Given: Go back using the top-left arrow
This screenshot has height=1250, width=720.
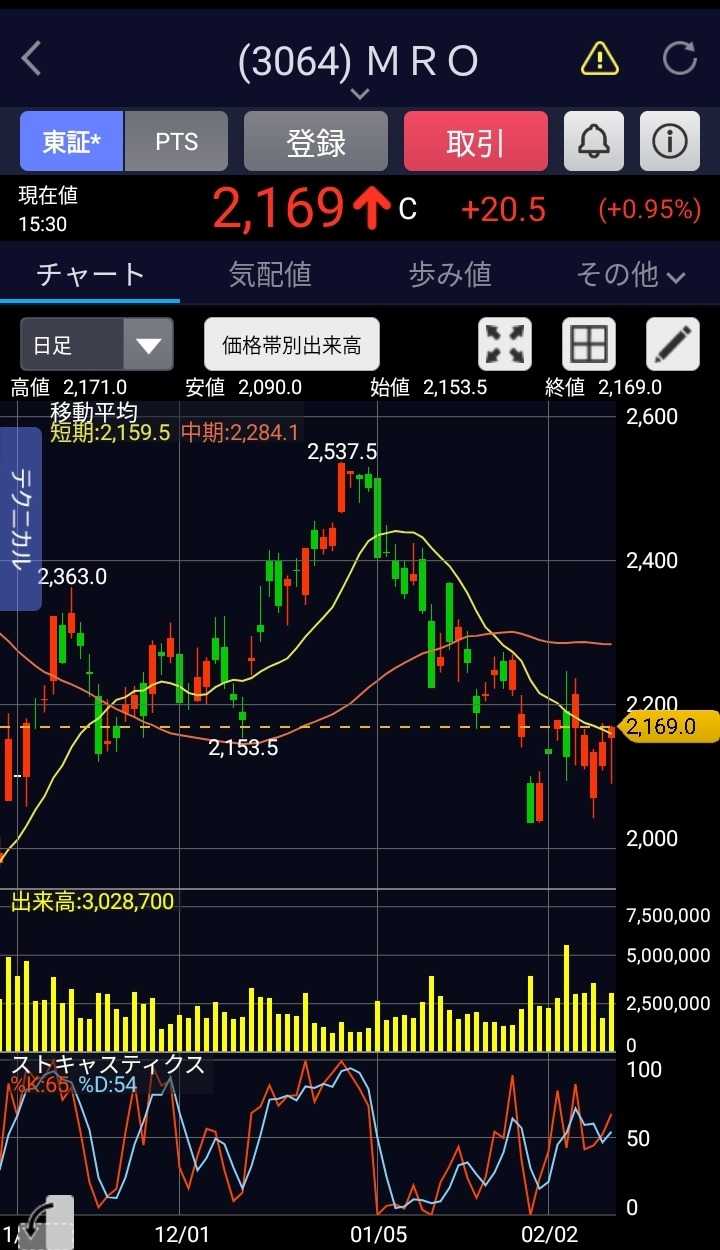Looking at the screenshot, I should [x=32, y=60].
